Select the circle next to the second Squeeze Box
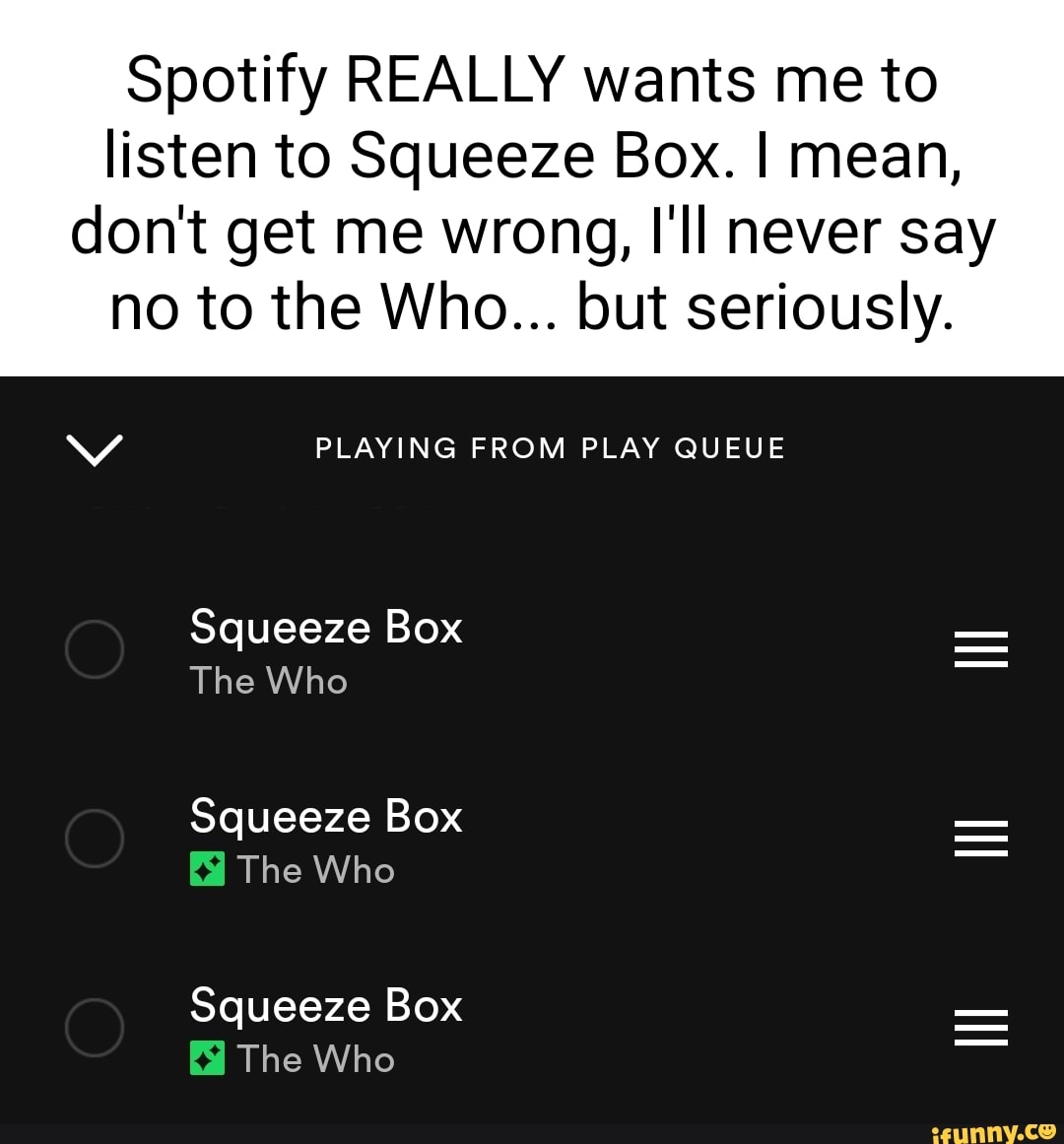This screenshot has height=1144, width=1064. [95, 839]
